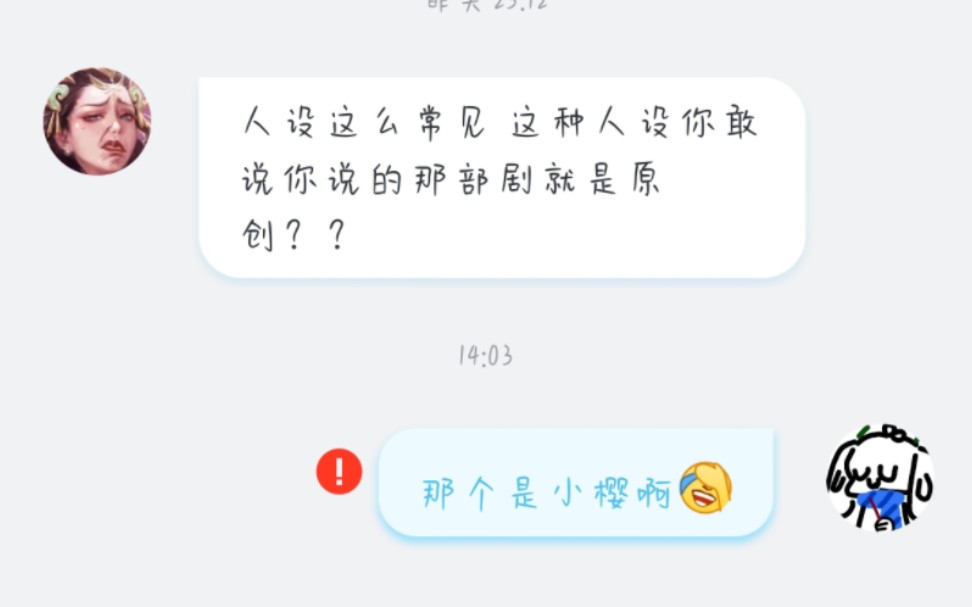The image size is (972, 607).
Task: Open the sender's avatar with the painted face
Action: (x=97, y=121)
